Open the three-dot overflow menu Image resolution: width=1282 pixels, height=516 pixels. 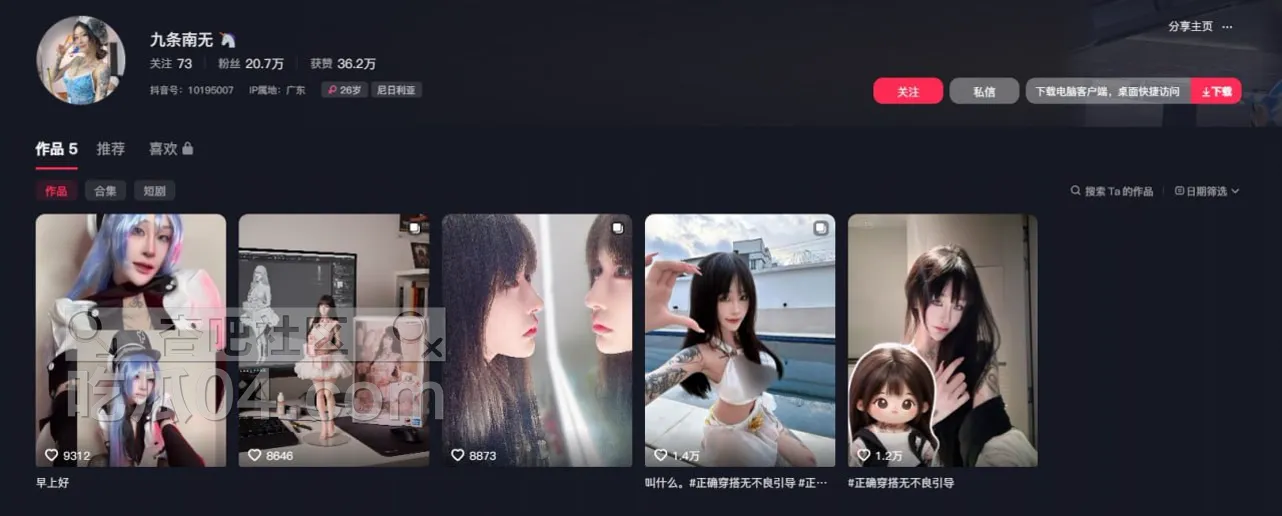pyautogui.click(x=1228, y=27)
